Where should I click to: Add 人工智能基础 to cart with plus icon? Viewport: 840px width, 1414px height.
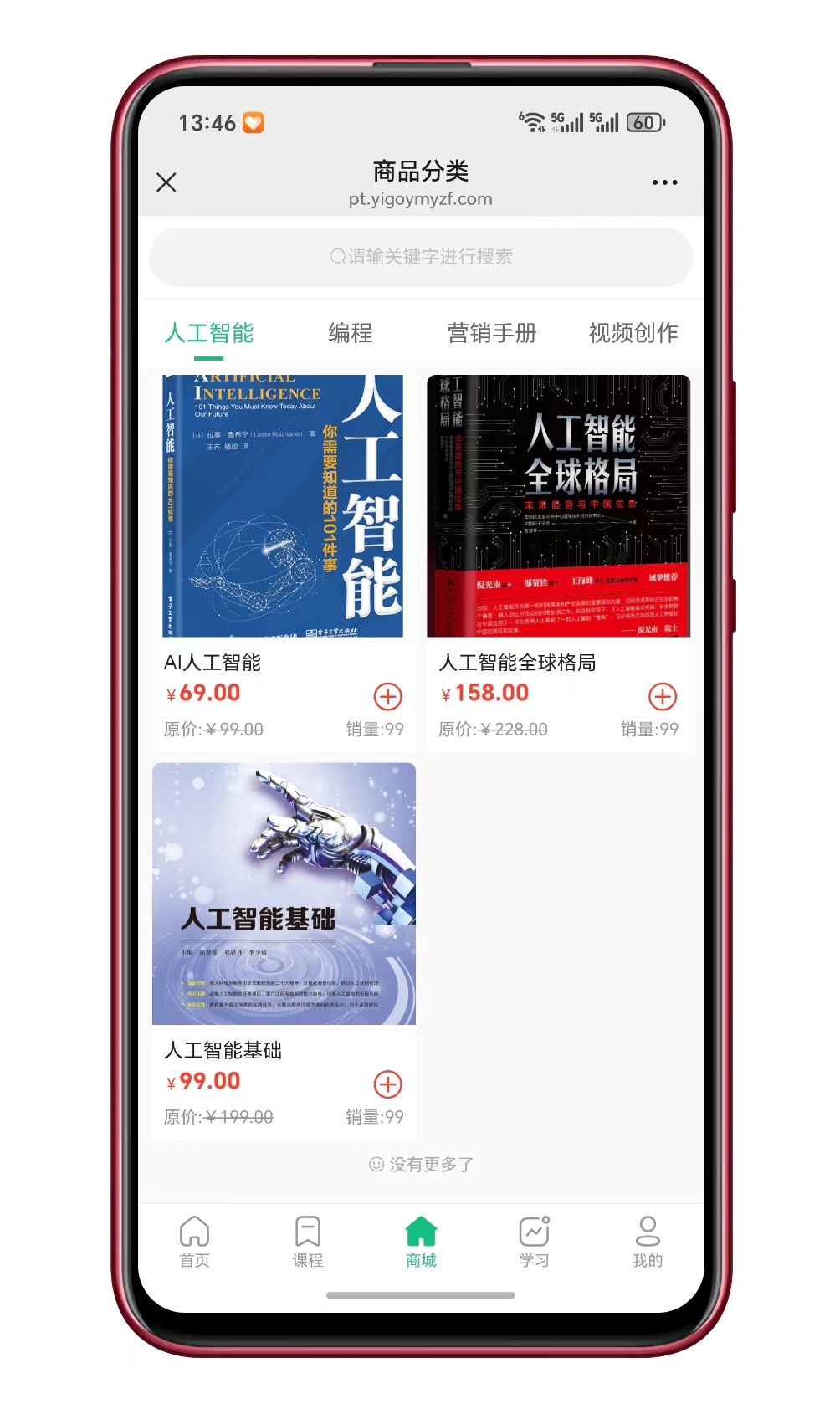click(387, 1084)
